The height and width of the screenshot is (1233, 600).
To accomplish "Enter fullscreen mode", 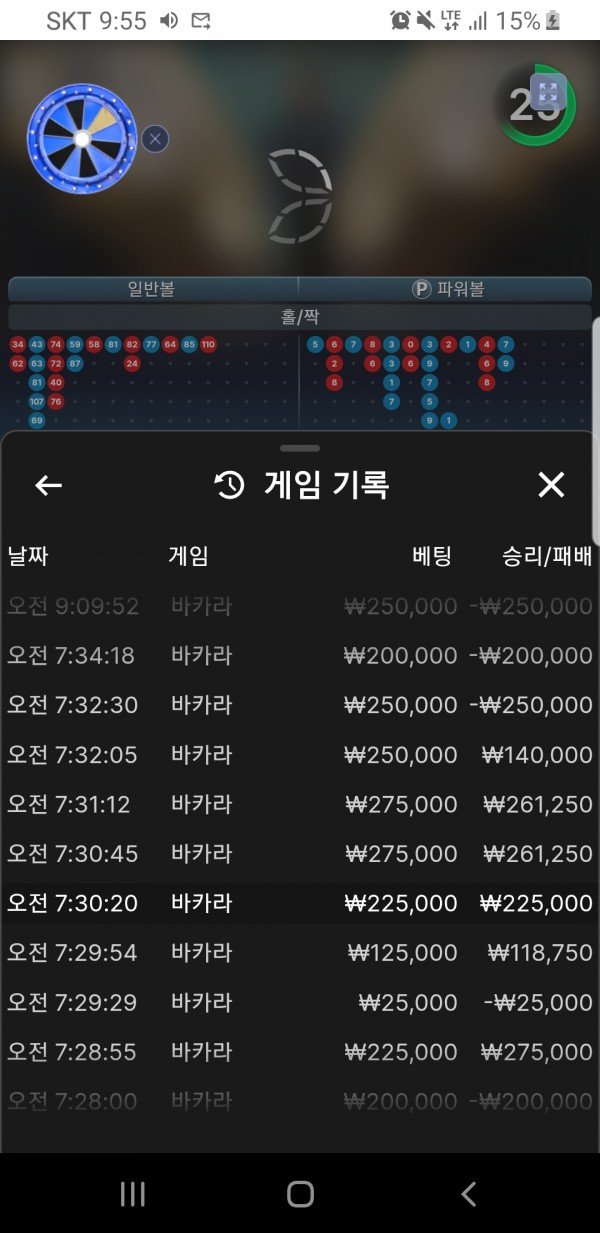I will coord(547,93).
